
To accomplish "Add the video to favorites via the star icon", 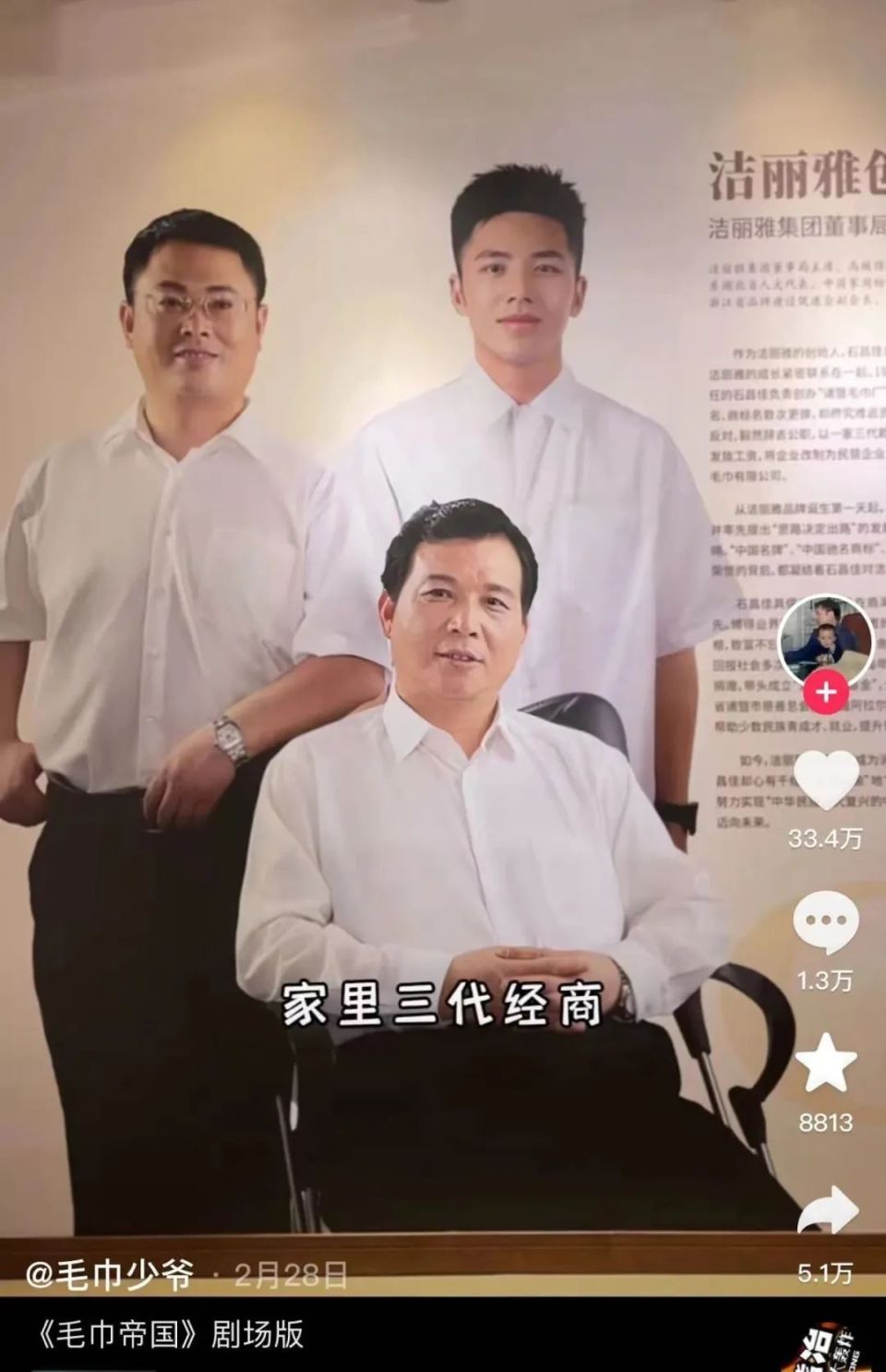I will click(x=826, y=1064).
